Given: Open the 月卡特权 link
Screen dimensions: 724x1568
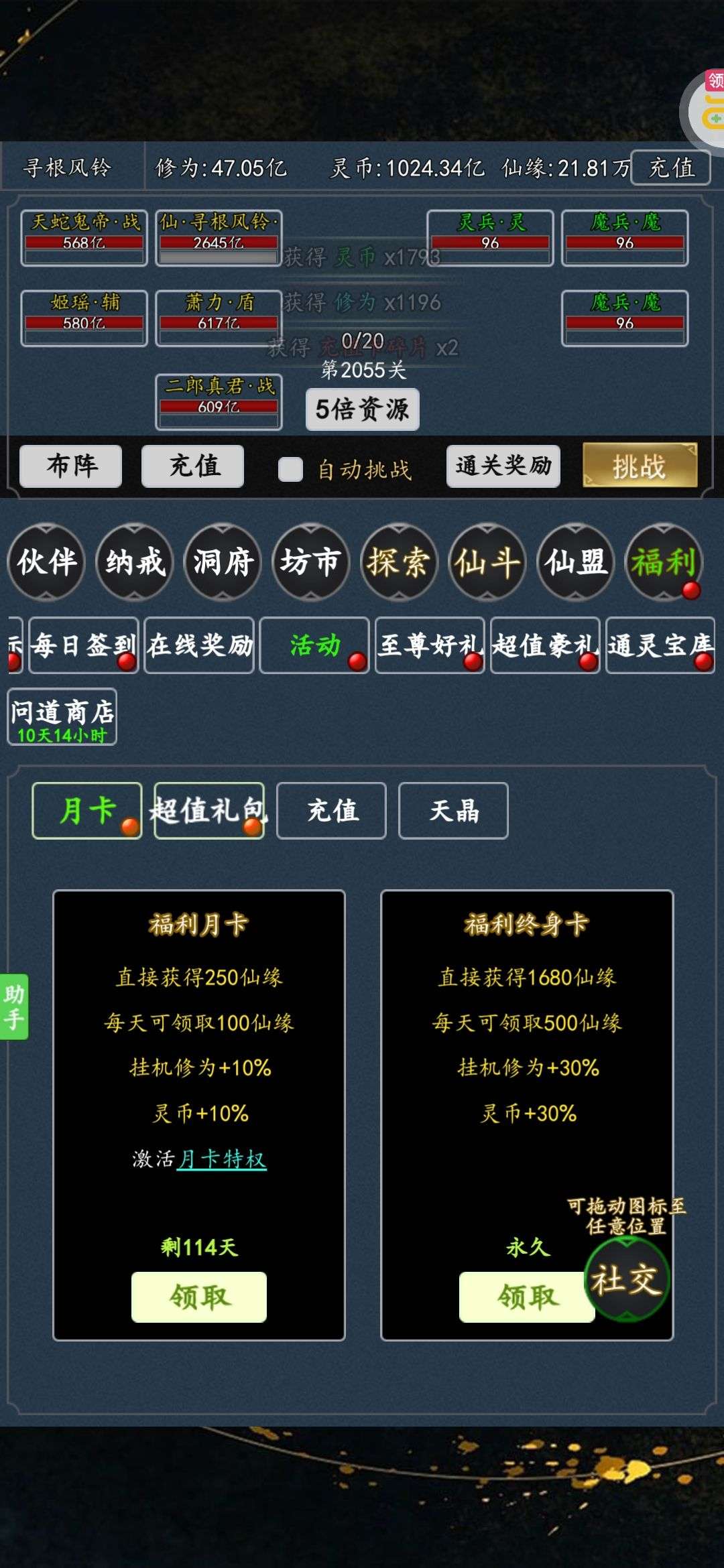Looking at the screenshot, I should point(222,1159).
